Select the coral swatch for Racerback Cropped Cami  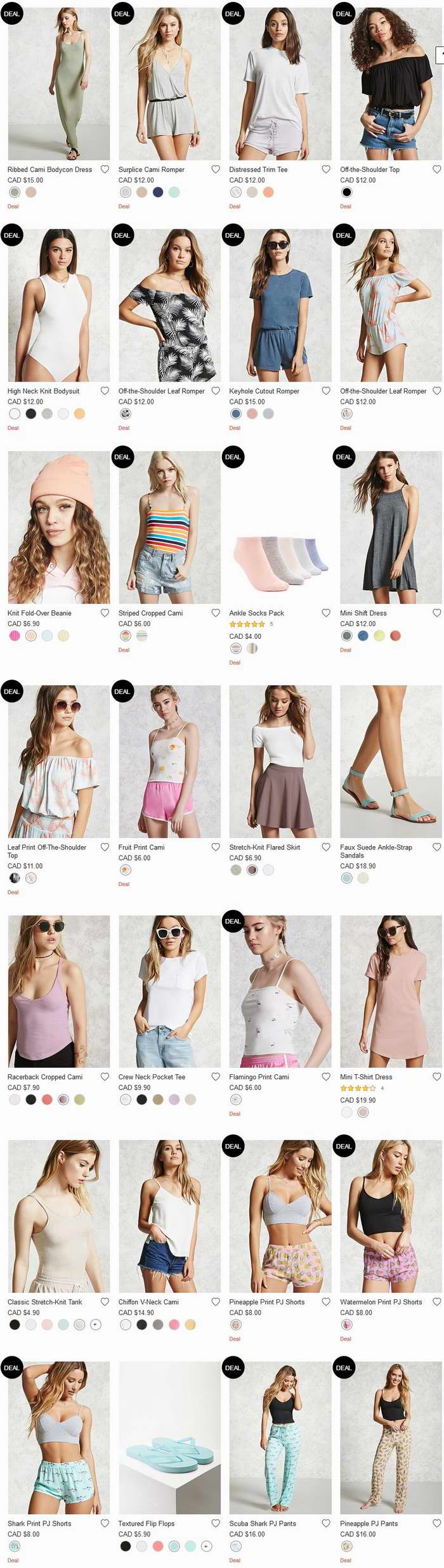point(47,1100)
